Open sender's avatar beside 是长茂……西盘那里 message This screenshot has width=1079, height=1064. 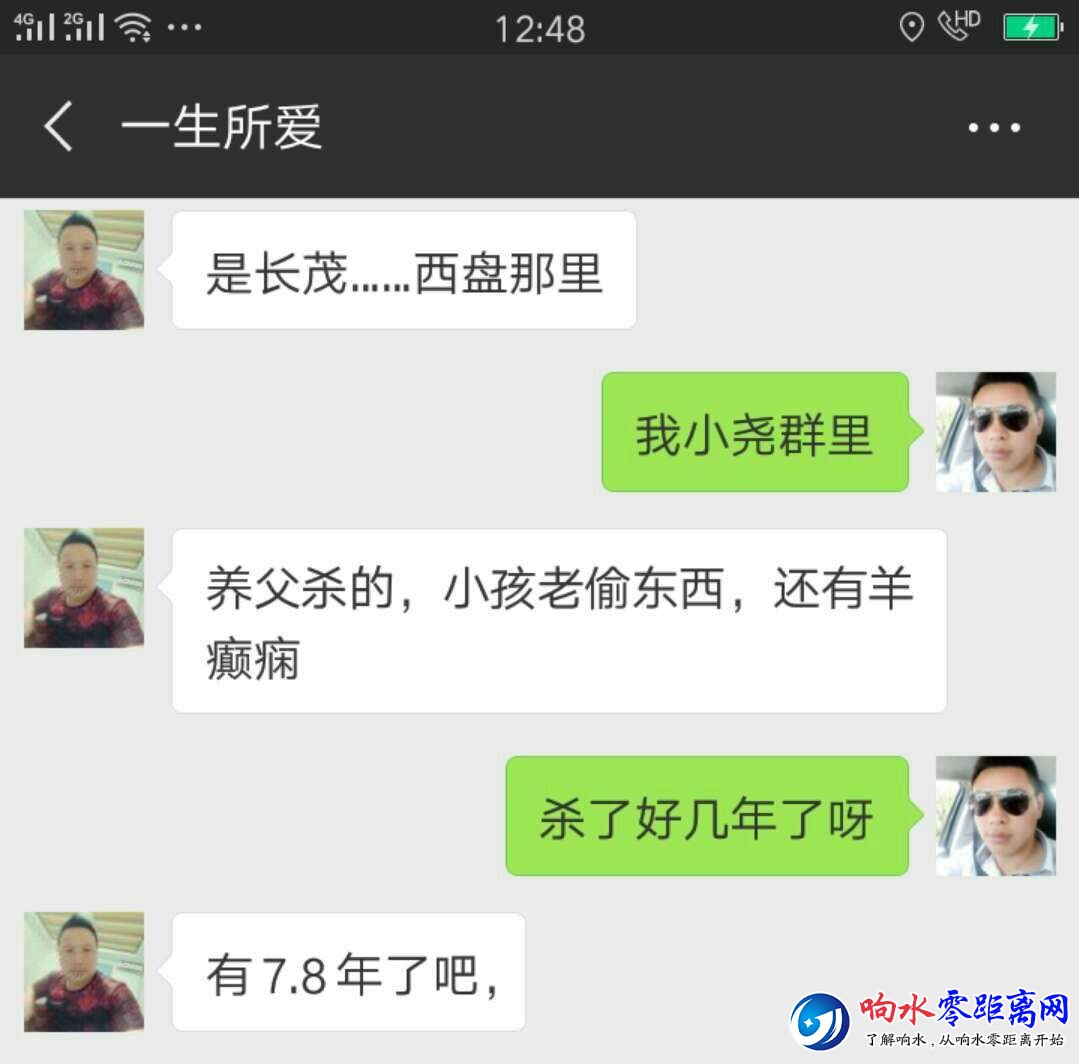(x=84, y=270)
